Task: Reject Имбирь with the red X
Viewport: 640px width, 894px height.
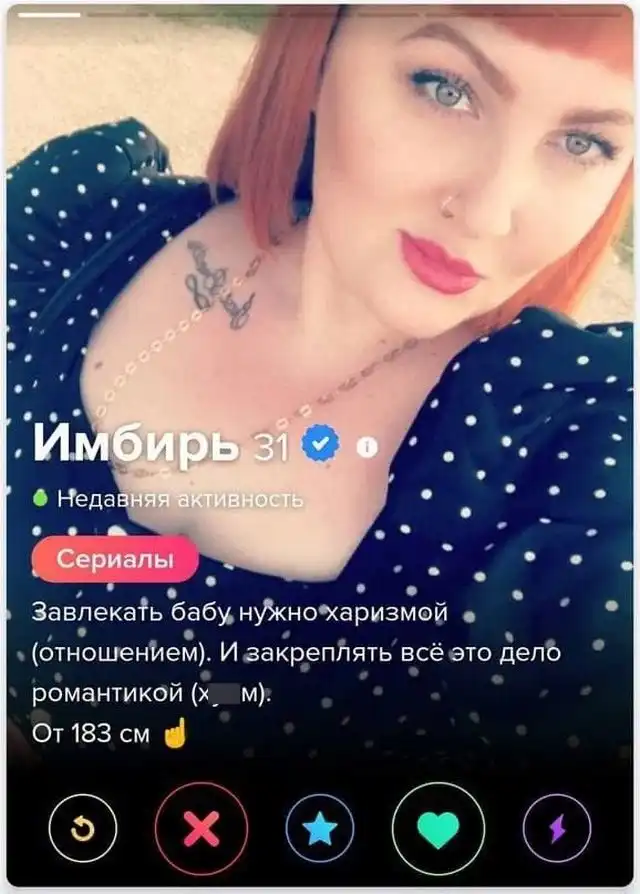Action: [x=200, y=828]
